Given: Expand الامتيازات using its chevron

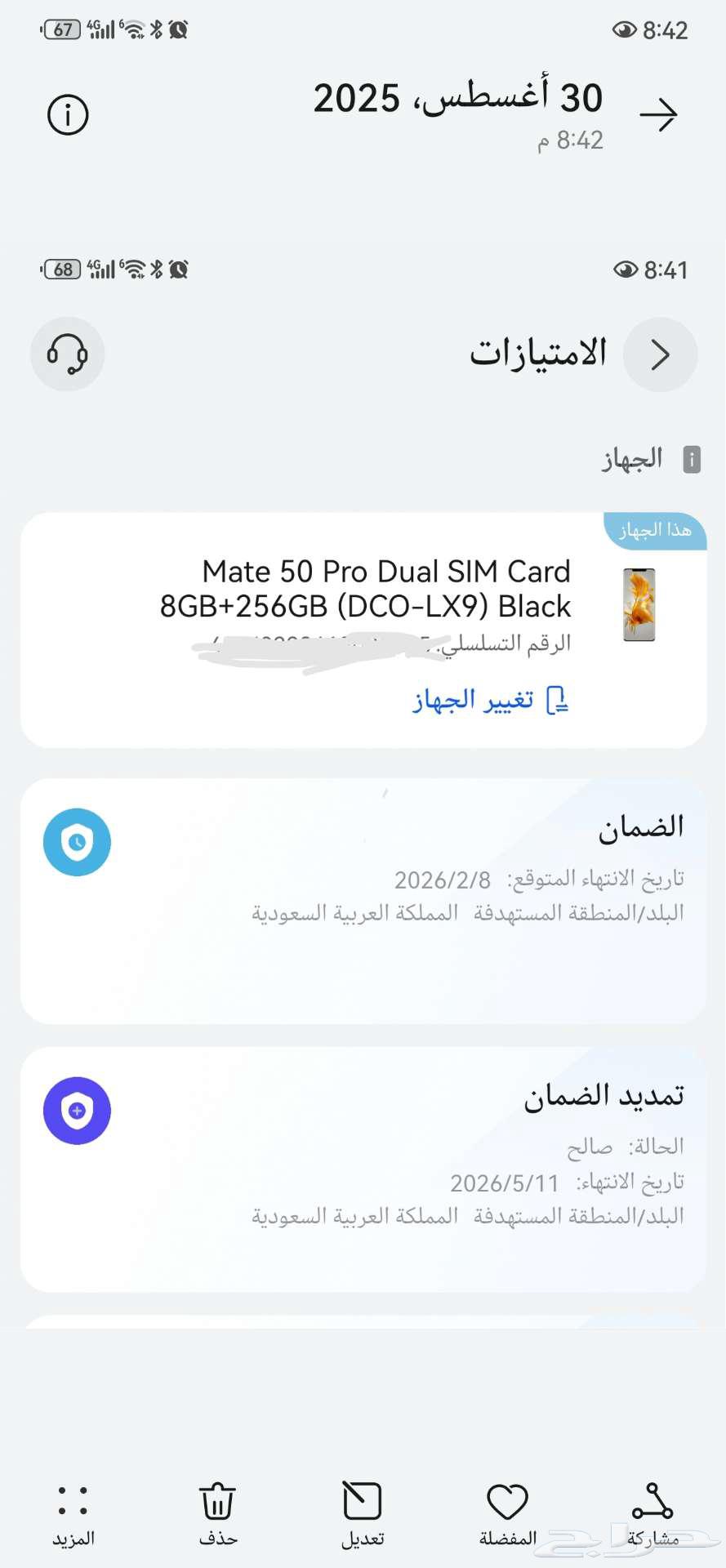Looking at the screenshot, I should pyautogui.click(x=658, y=354).
